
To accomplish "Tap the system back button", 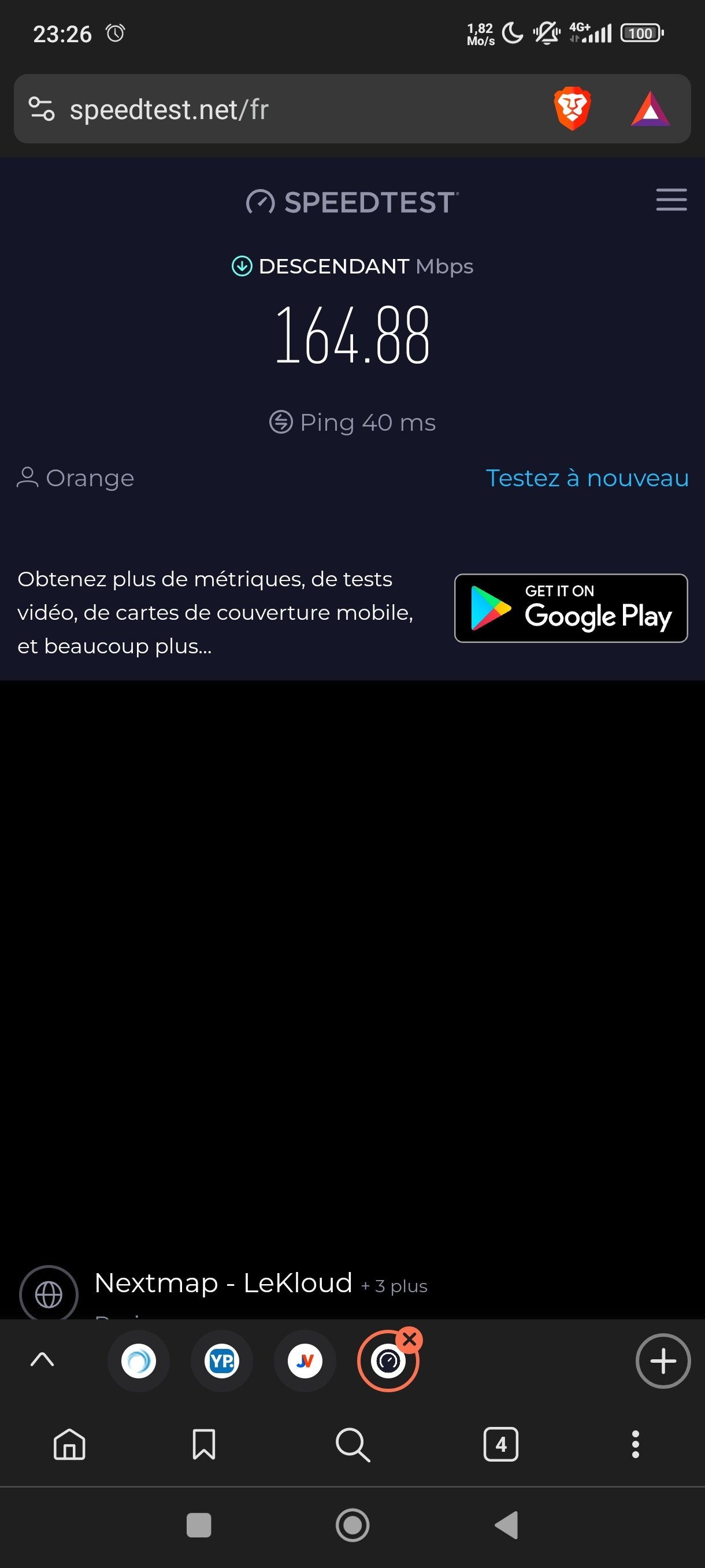I will [506, 1525].
